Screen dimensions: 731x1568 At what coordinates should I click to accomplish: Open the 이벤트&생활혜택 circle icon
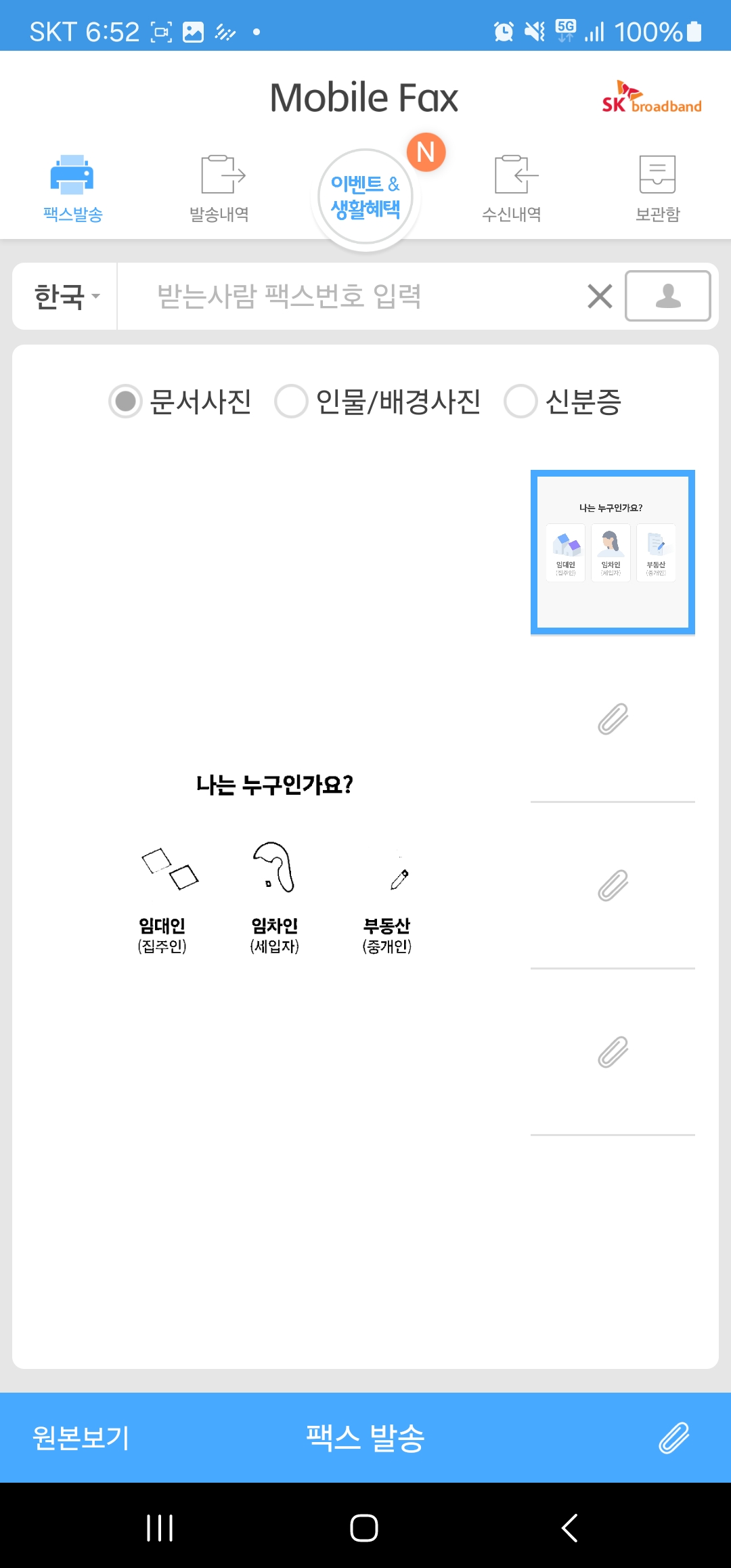365,195
